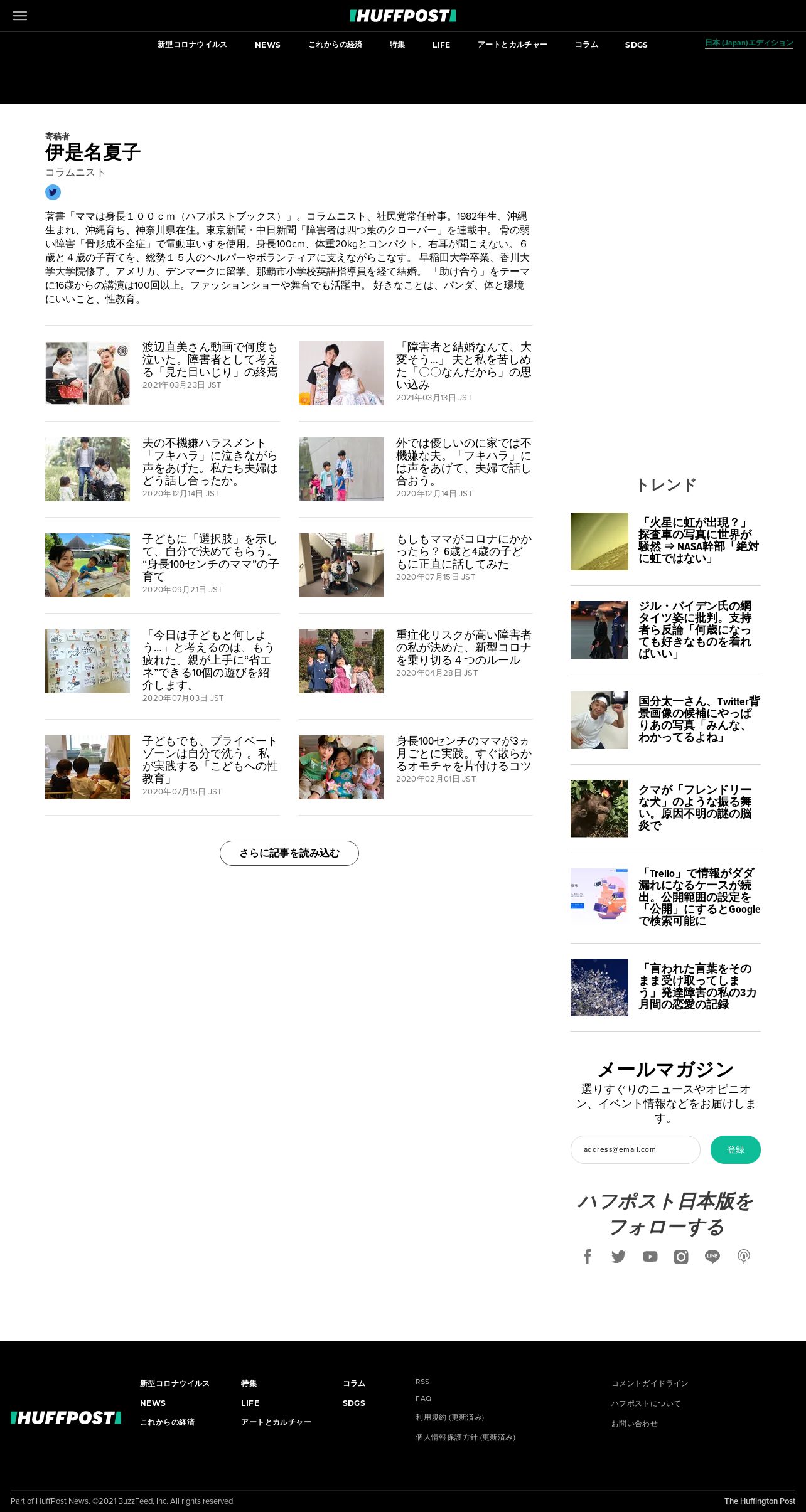Open the trending ジル・バイデン氏 story
The image size is (806, 1512).
click(696, 629)
